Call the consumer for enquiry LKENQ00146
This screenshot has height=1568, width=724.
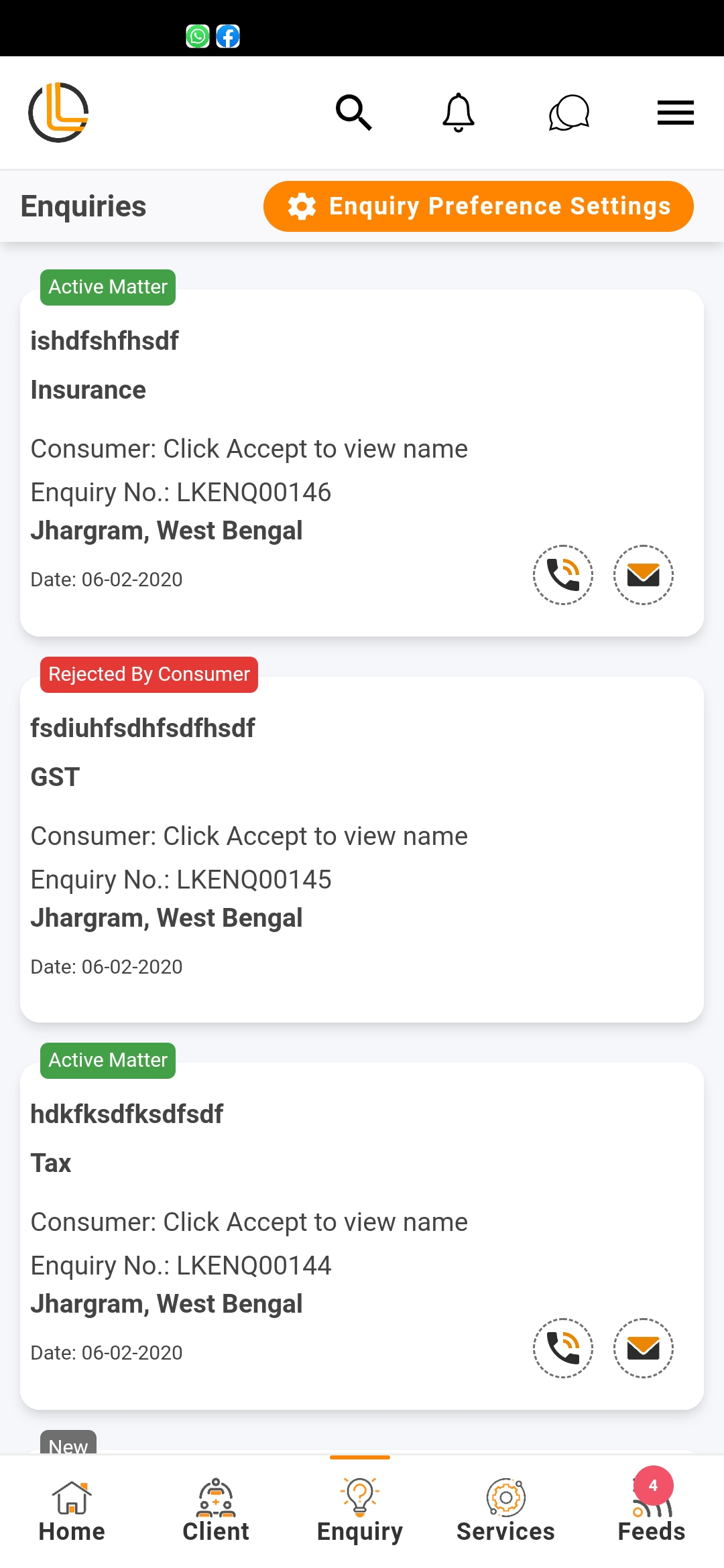coord(563,575)
